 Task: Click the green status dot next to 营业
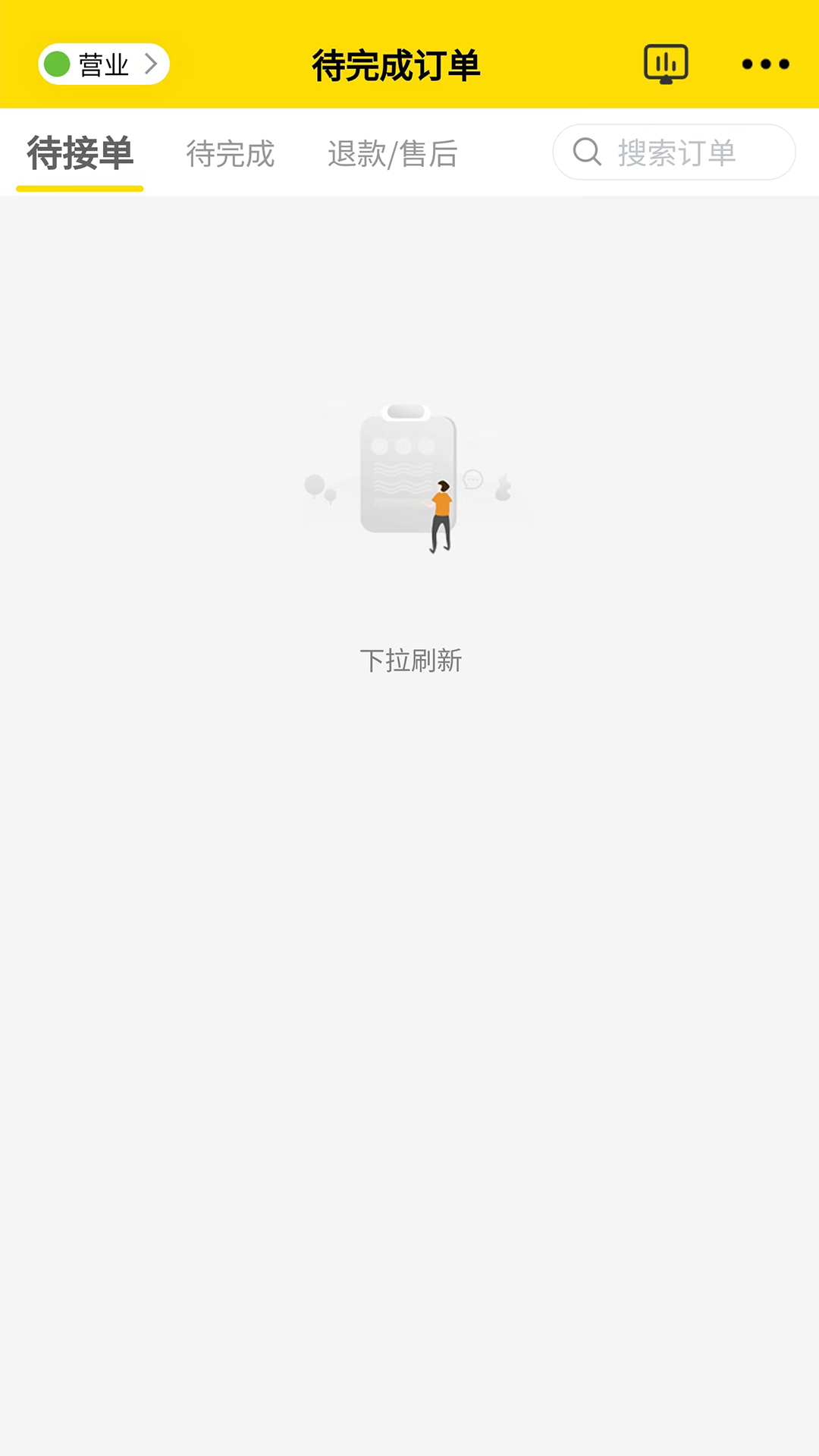coord(56,64)
